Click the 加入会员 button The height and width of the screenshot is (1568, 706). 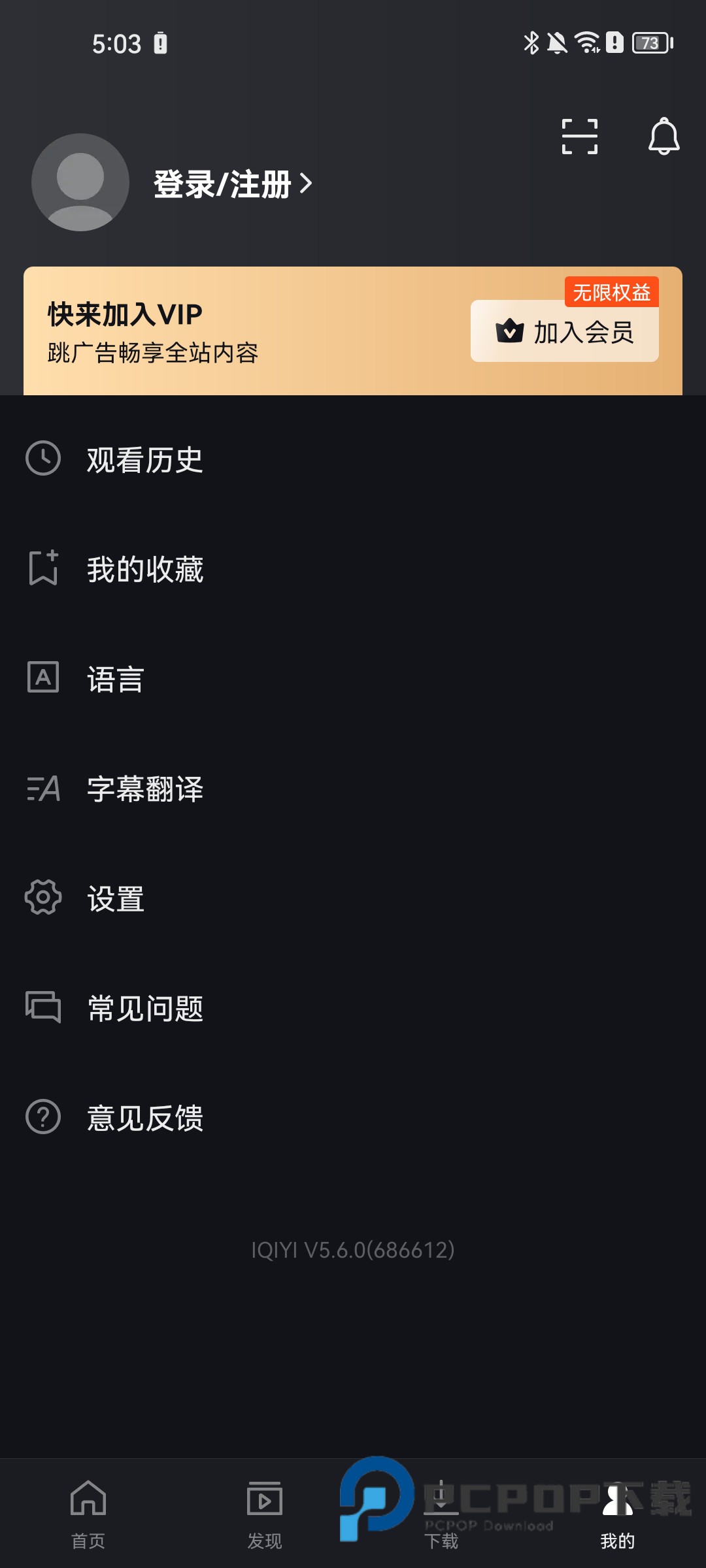click(564, 333)
